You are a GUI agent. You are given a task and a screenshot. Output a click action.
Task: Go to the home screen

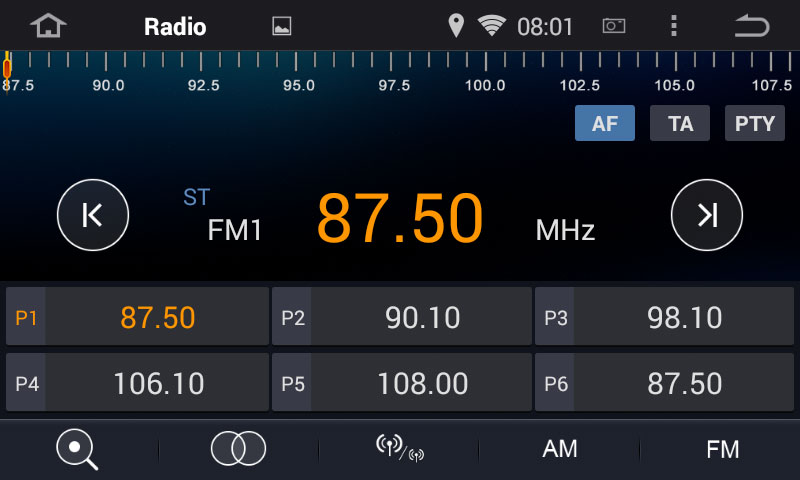coord(48,26)
